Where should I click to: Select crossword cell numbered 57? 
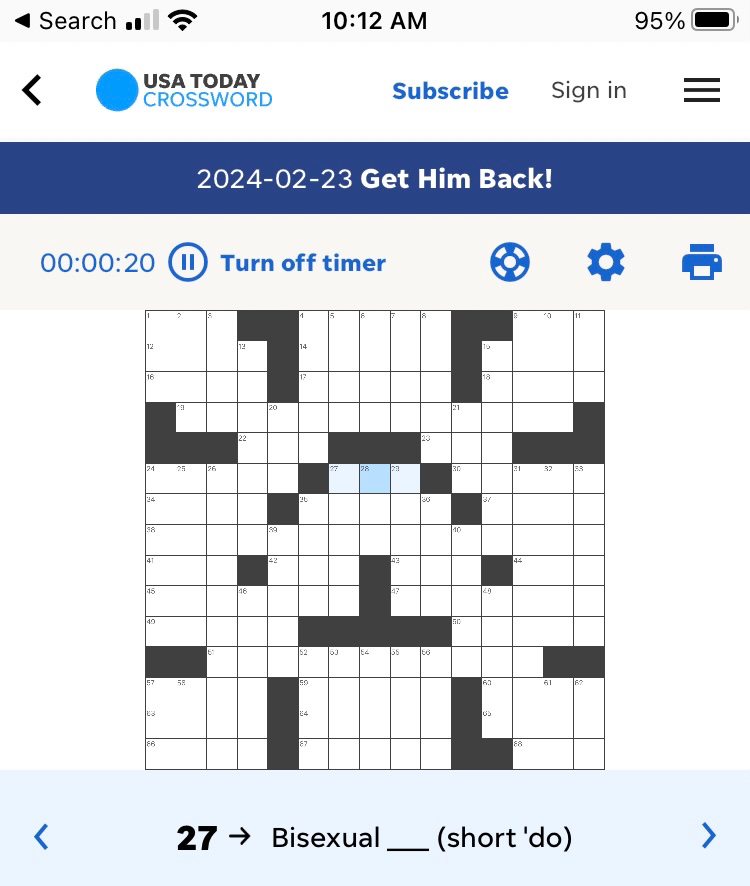(x=161, y=692)
